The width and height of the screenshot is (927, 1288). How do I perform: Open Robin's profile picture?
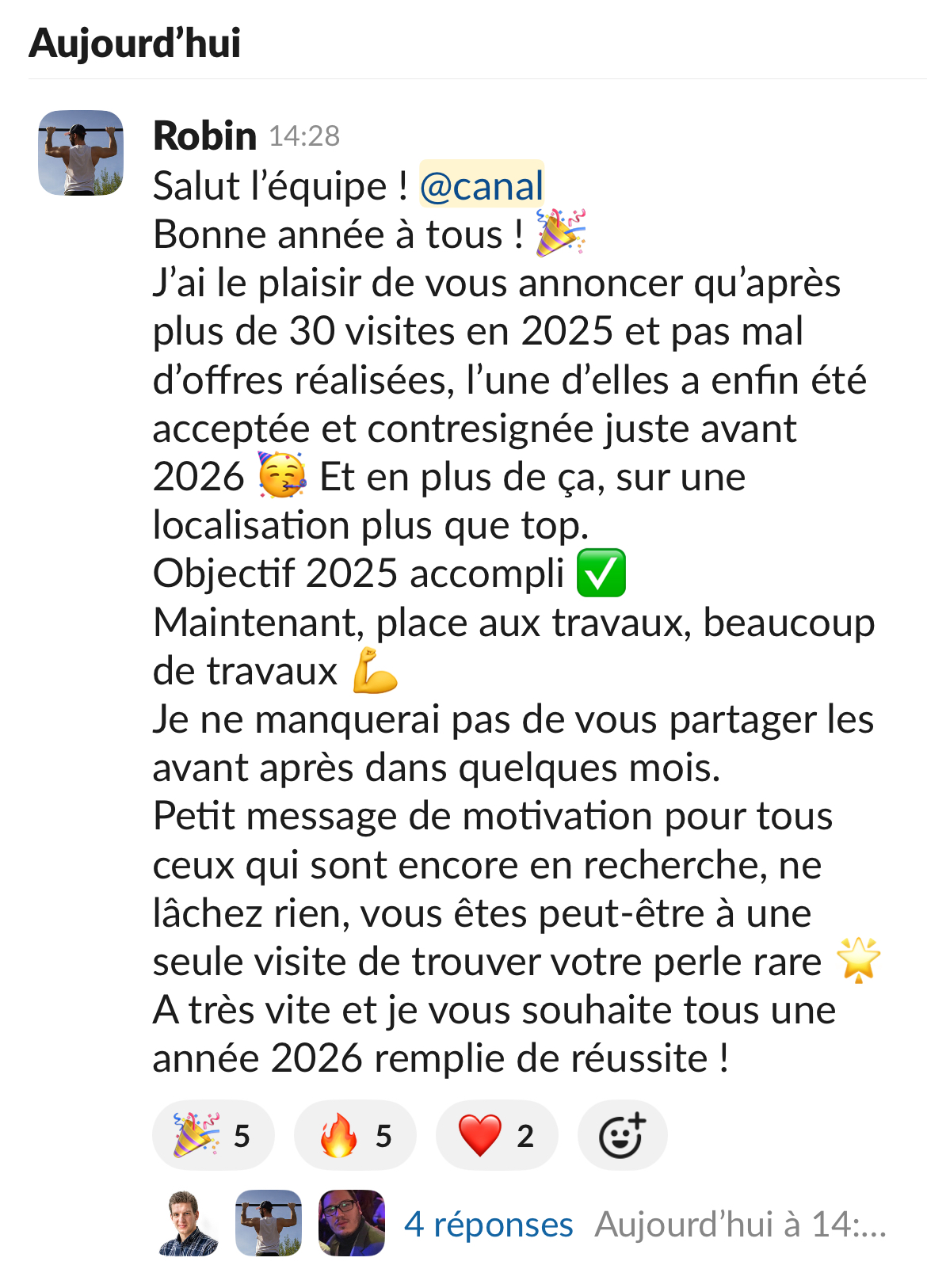81,153
